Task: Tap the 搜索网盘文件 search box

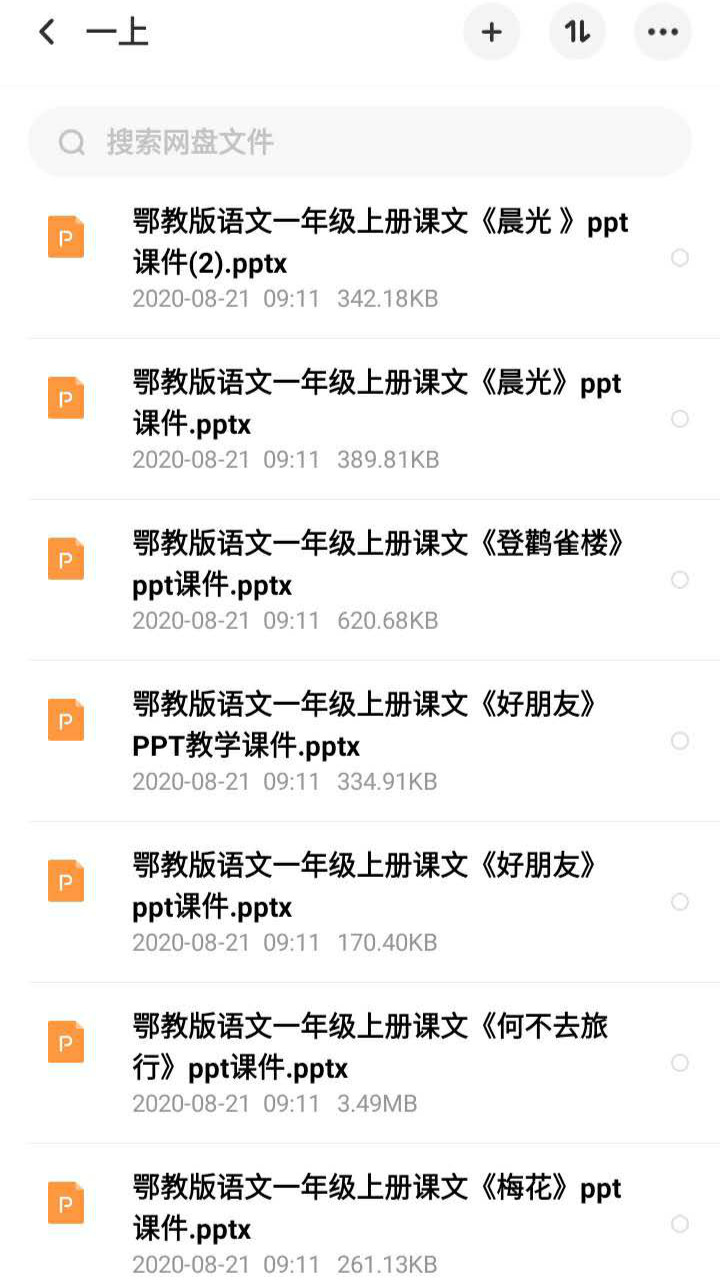Action: coord(360,142)
